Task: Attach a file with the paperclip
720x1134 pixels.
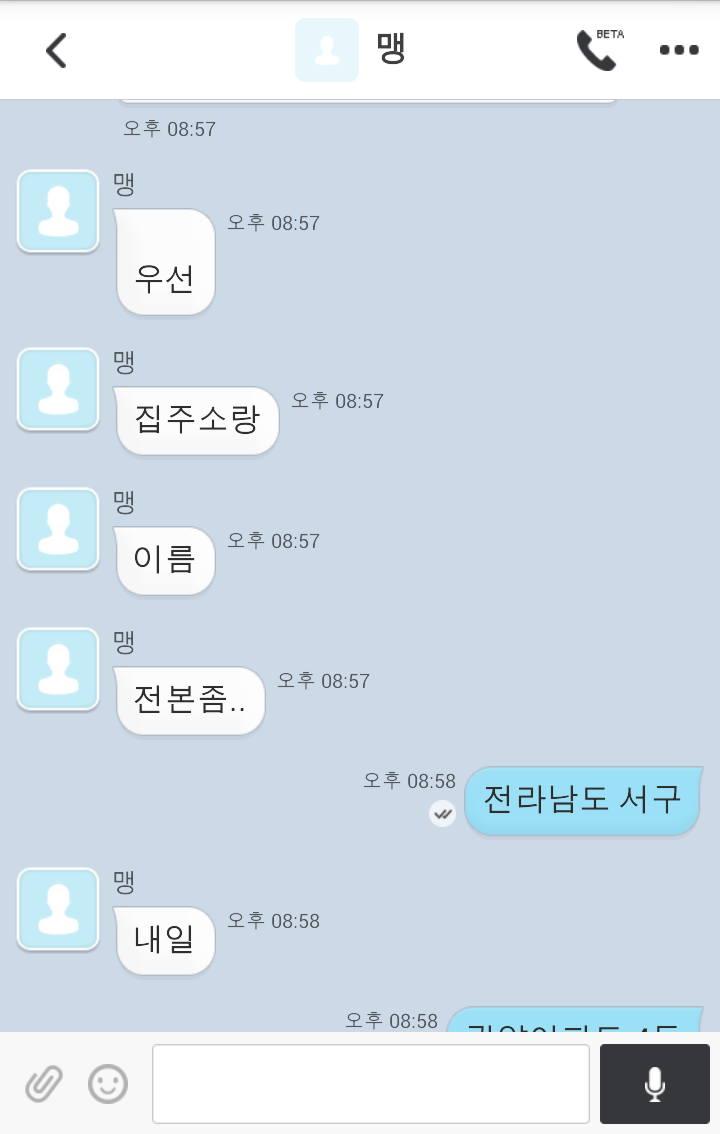Action: [x=44, y=1083]
